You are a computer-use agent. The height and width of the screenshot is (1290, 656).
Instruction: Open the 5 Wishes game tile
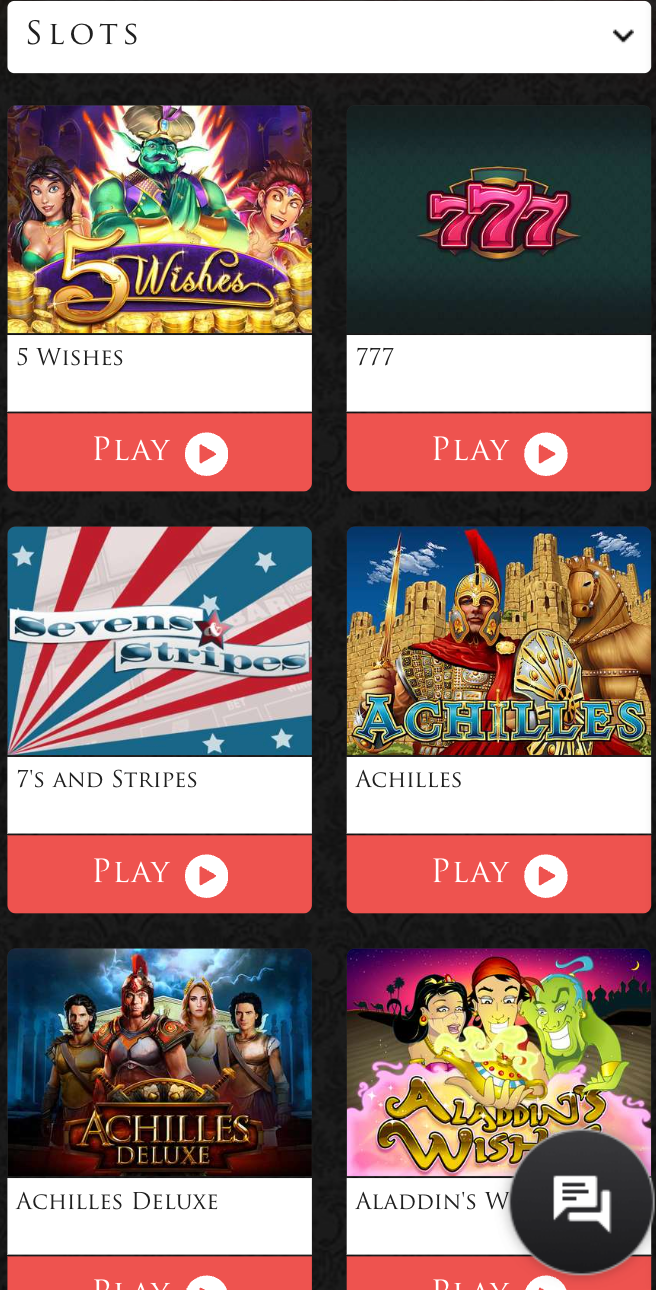(x=160, y=219)
